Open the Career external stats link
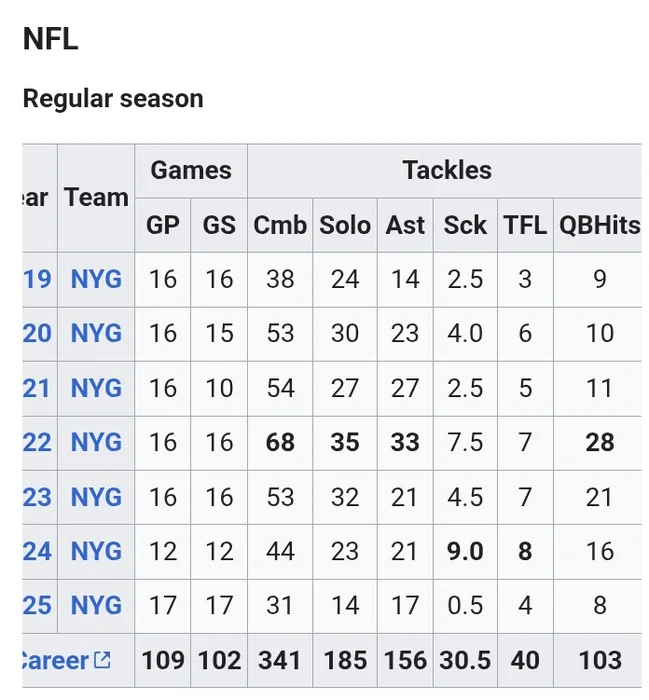This screenshot has height=700, width=649. coord(62,660)
